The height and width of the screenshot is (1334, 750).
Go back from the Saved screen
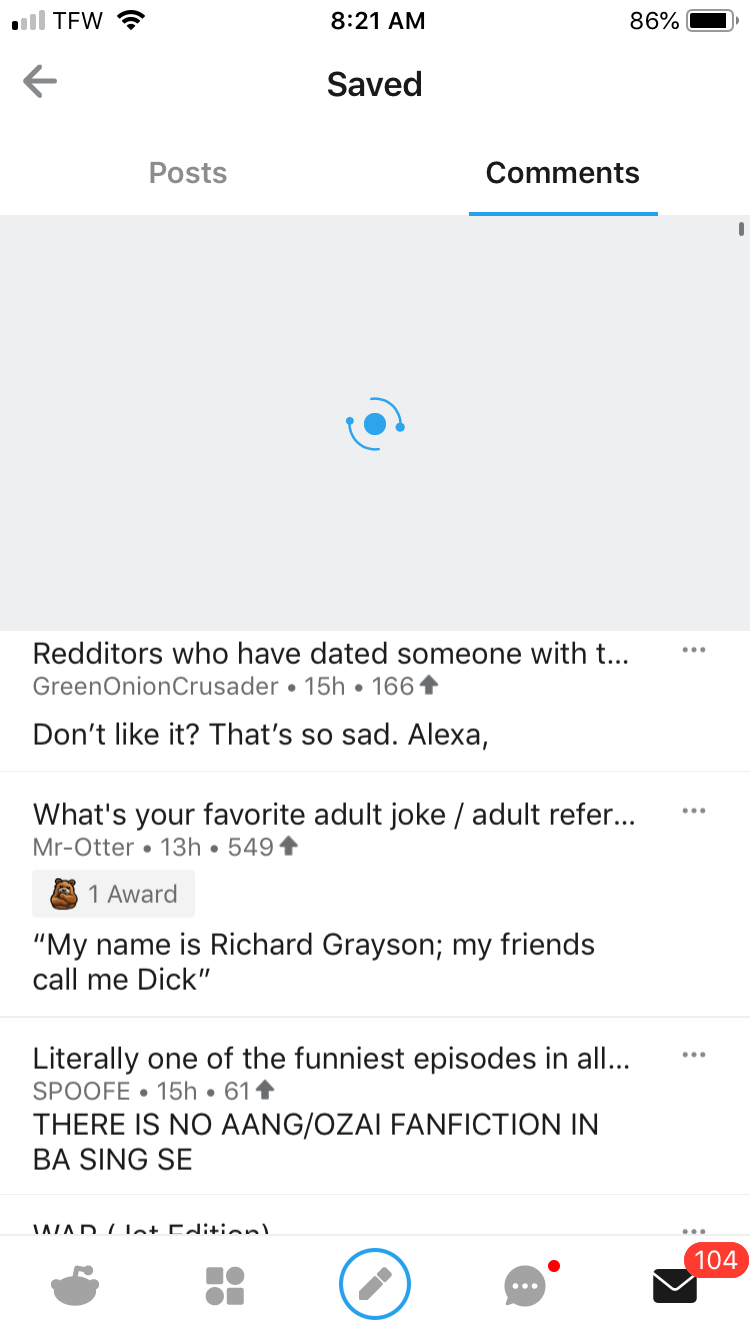point(40,82)
